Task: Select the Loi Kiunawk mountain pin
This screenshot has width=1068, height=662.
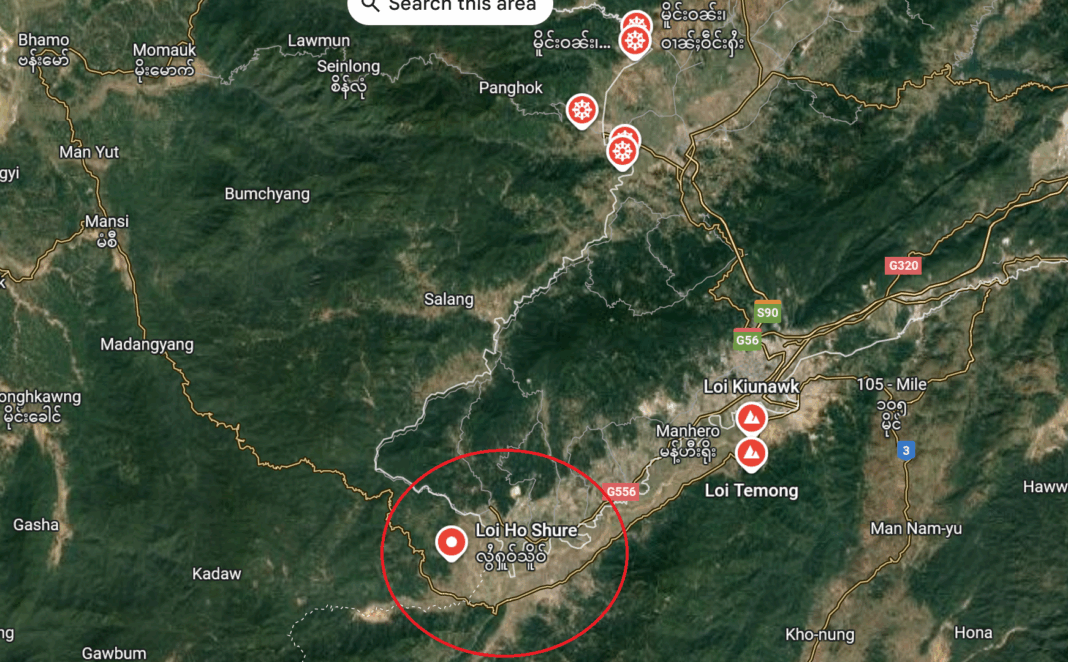Action: click(752, 418)
